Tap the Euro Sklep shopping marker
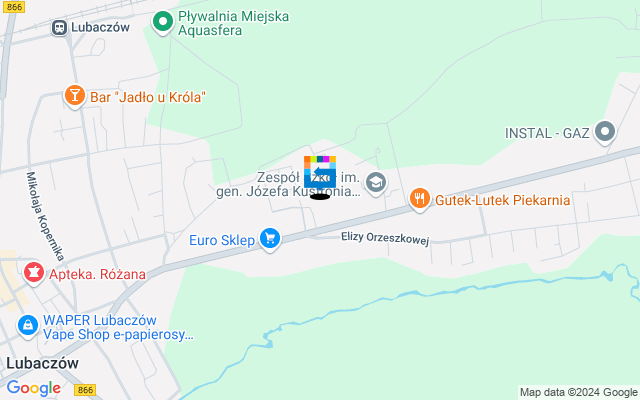Viewport: 640px width, 400px height. [x=269, y=239]
